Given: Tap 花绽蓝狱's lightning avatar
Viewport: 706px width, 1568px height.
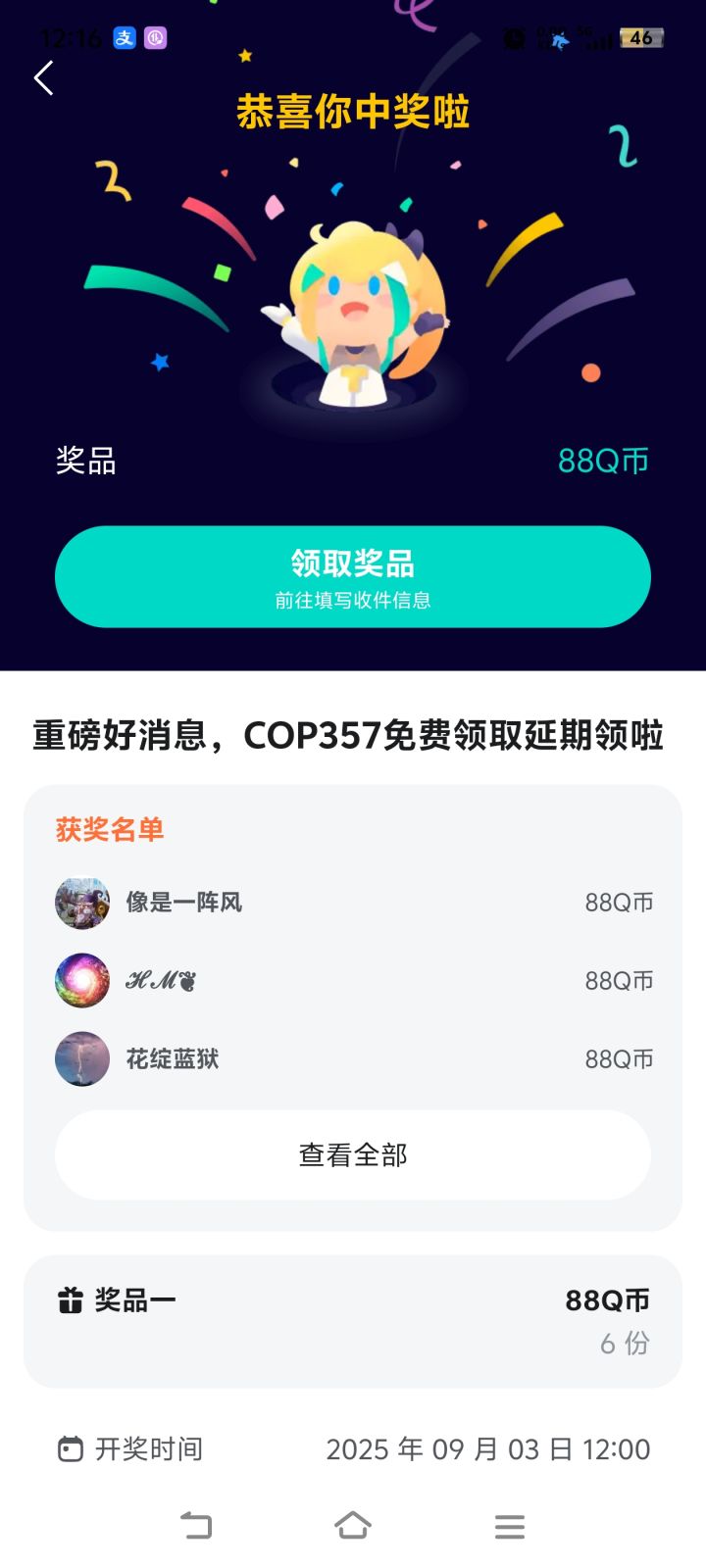Looking at the screenshot, I should (81, 1058).
